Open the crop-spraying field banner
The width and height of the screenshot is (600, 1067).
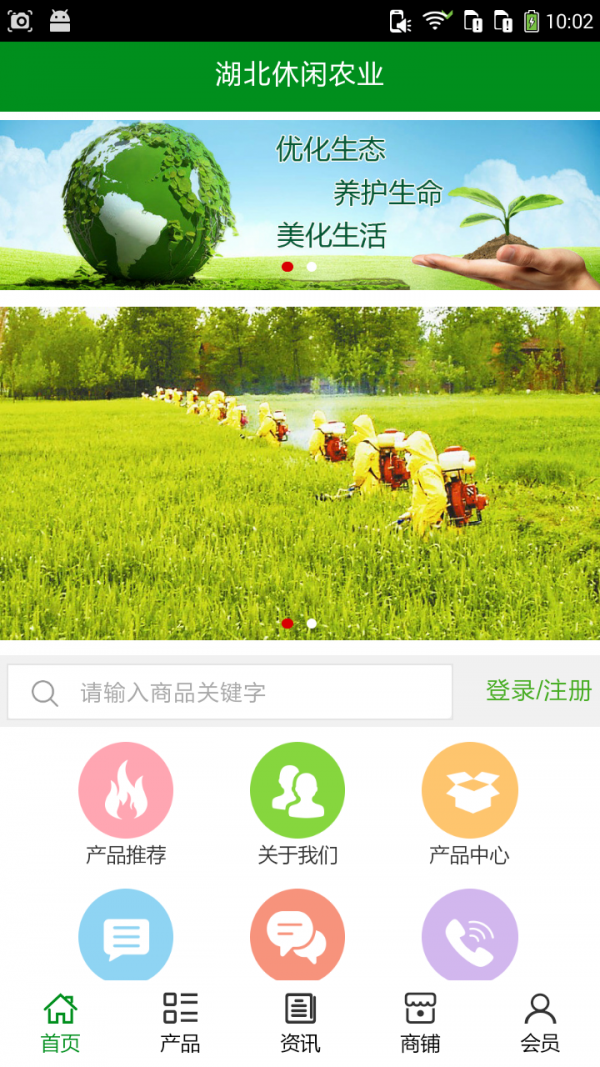click(300, 472)
